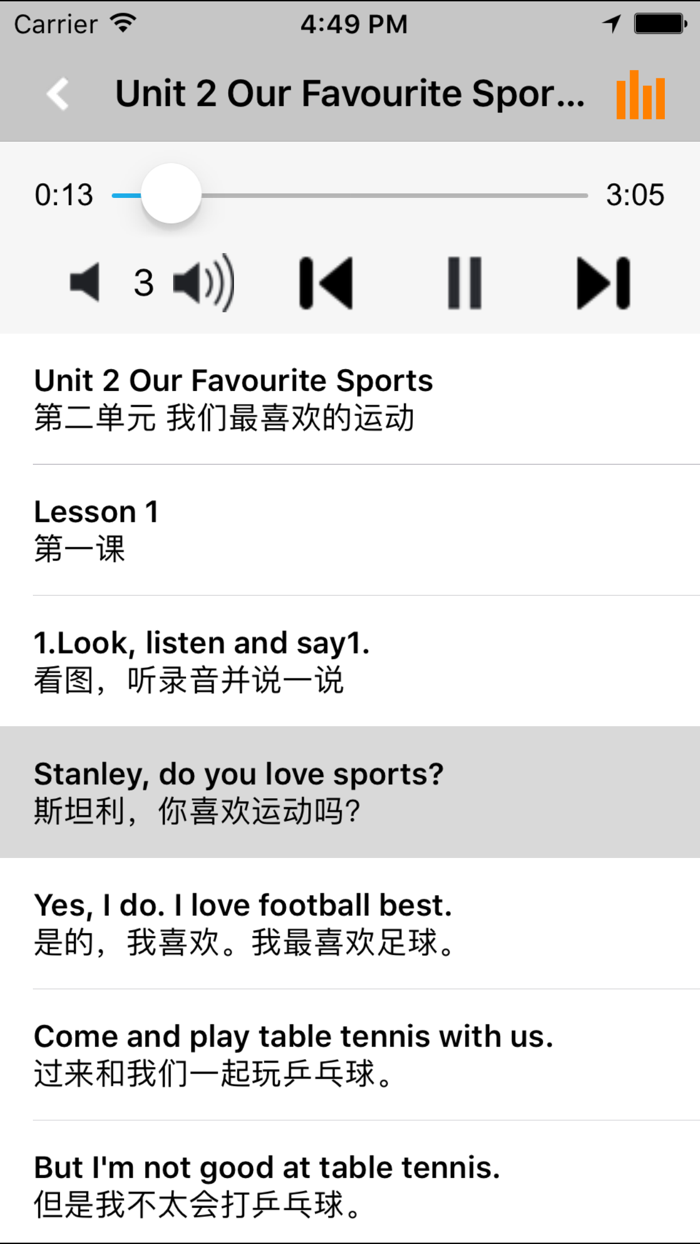Image resolution: width=700 pixels, height=1244 pixels.
Task: Skip to the next track
Action: click(x=603, y=283)
